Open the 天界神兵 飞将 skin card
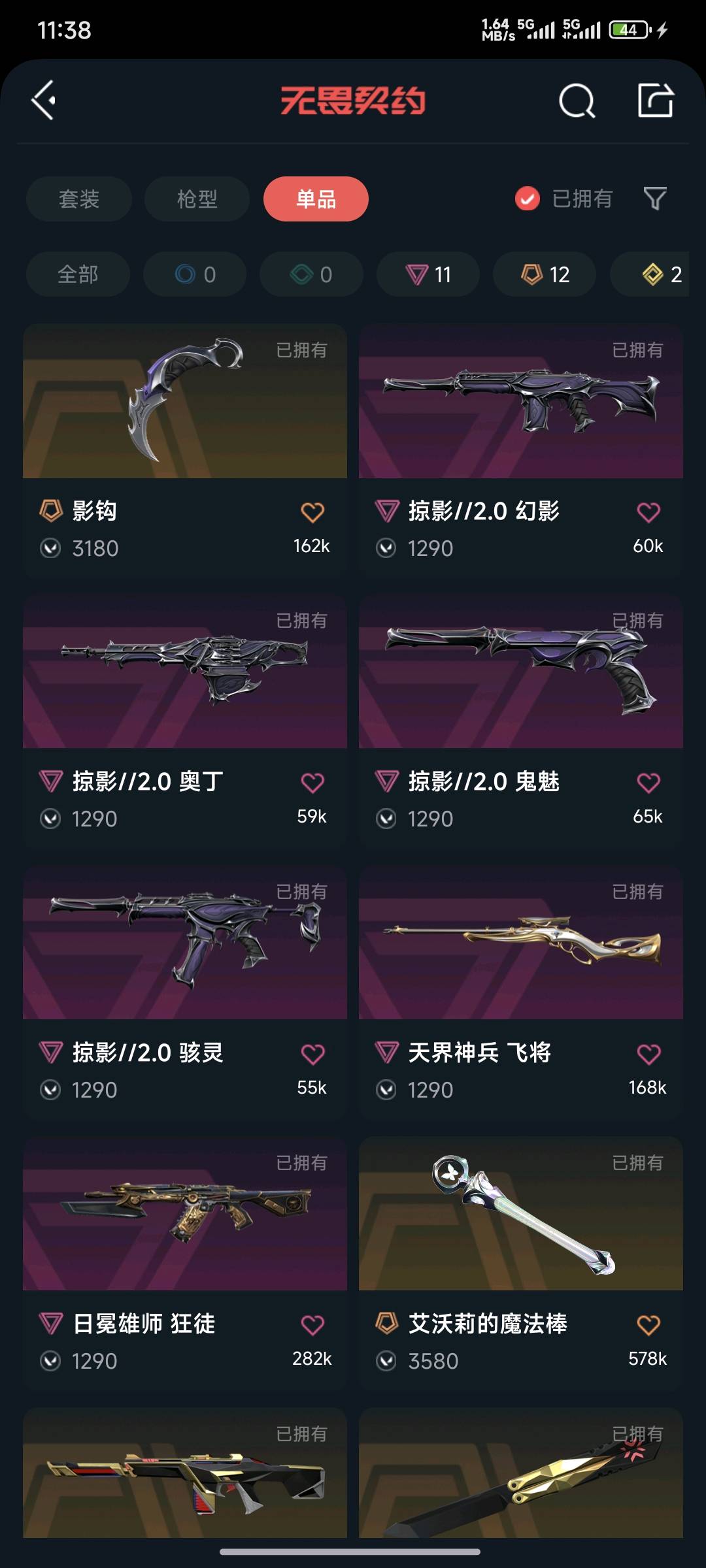Image resolution: width=706 pixels, height=1568 pixels. (521, 992)
